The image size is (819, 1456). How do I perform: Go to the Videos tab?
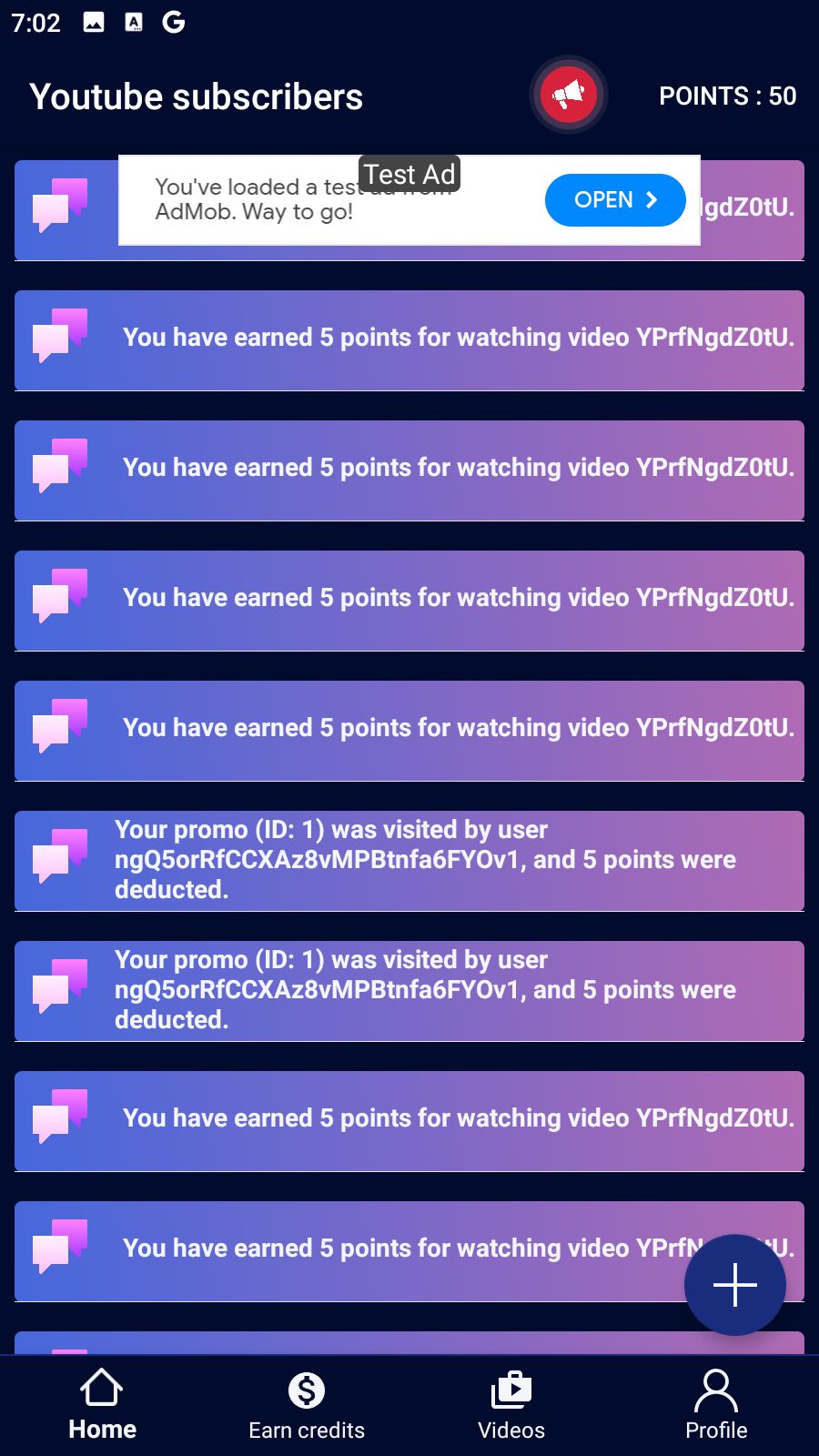pyautogui.click(x=511, y=1406)
